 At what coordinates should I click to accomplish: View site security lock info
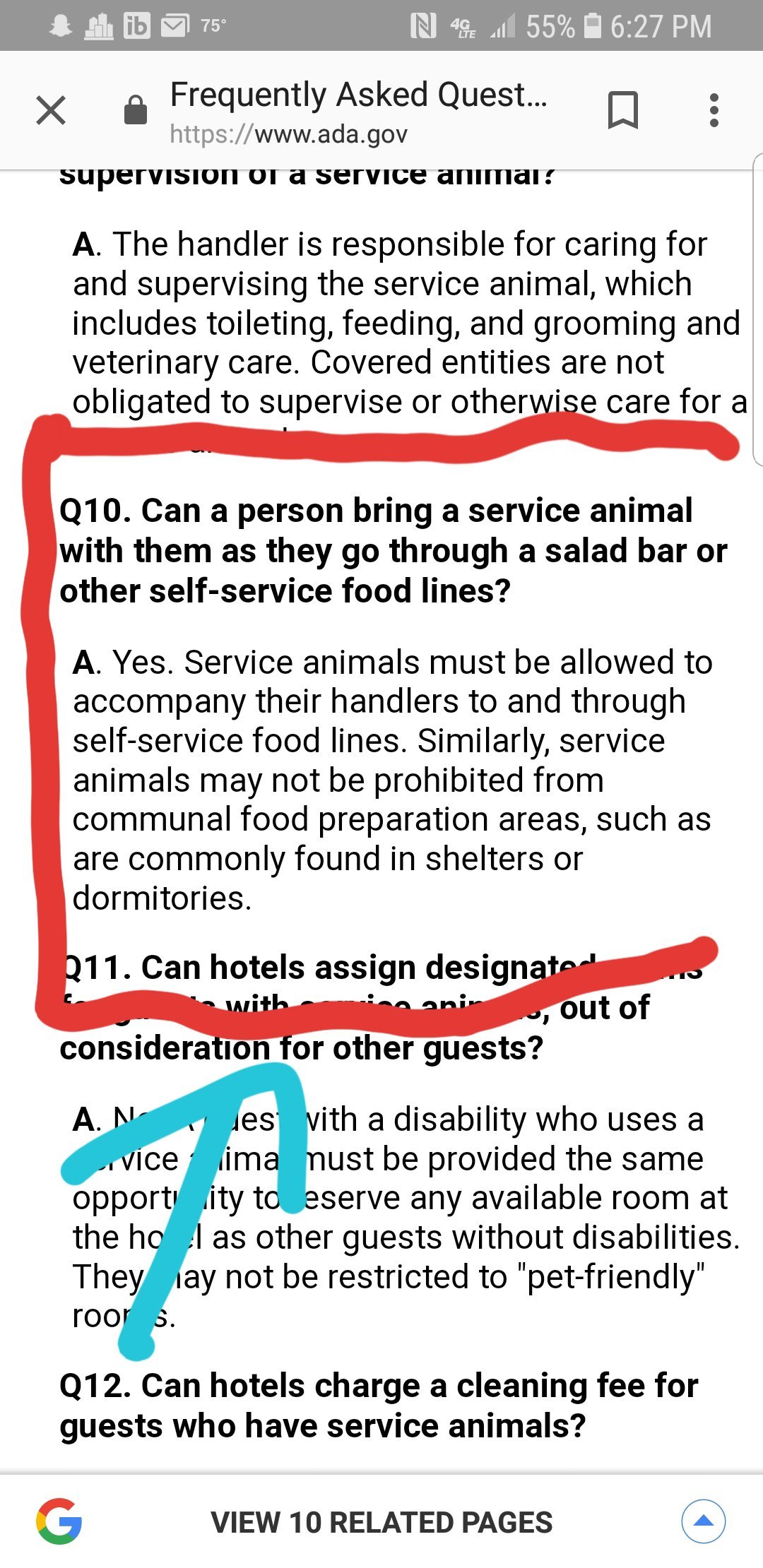[135, 111]
